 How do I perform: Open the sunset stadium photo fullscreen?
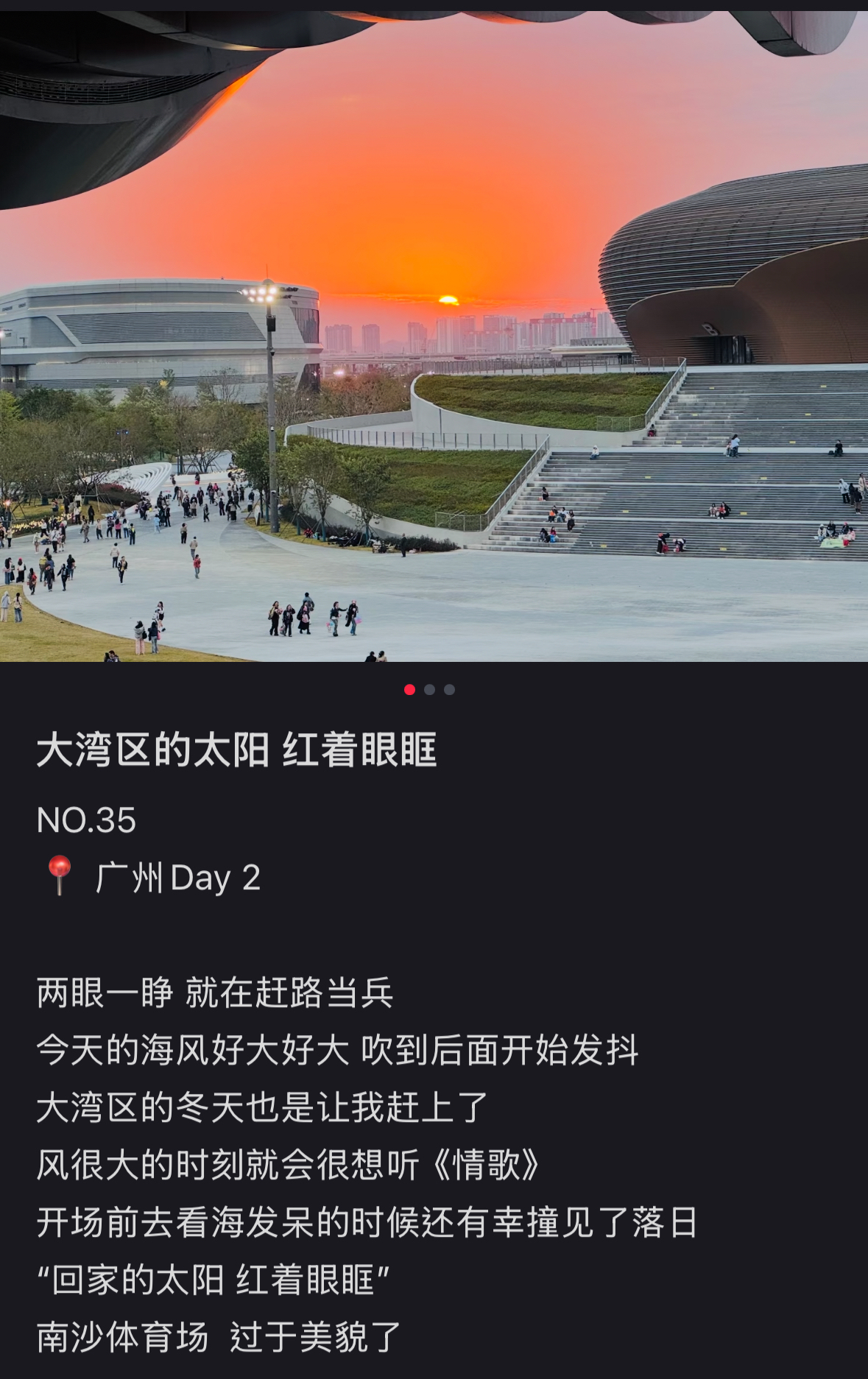coord(434,336)
